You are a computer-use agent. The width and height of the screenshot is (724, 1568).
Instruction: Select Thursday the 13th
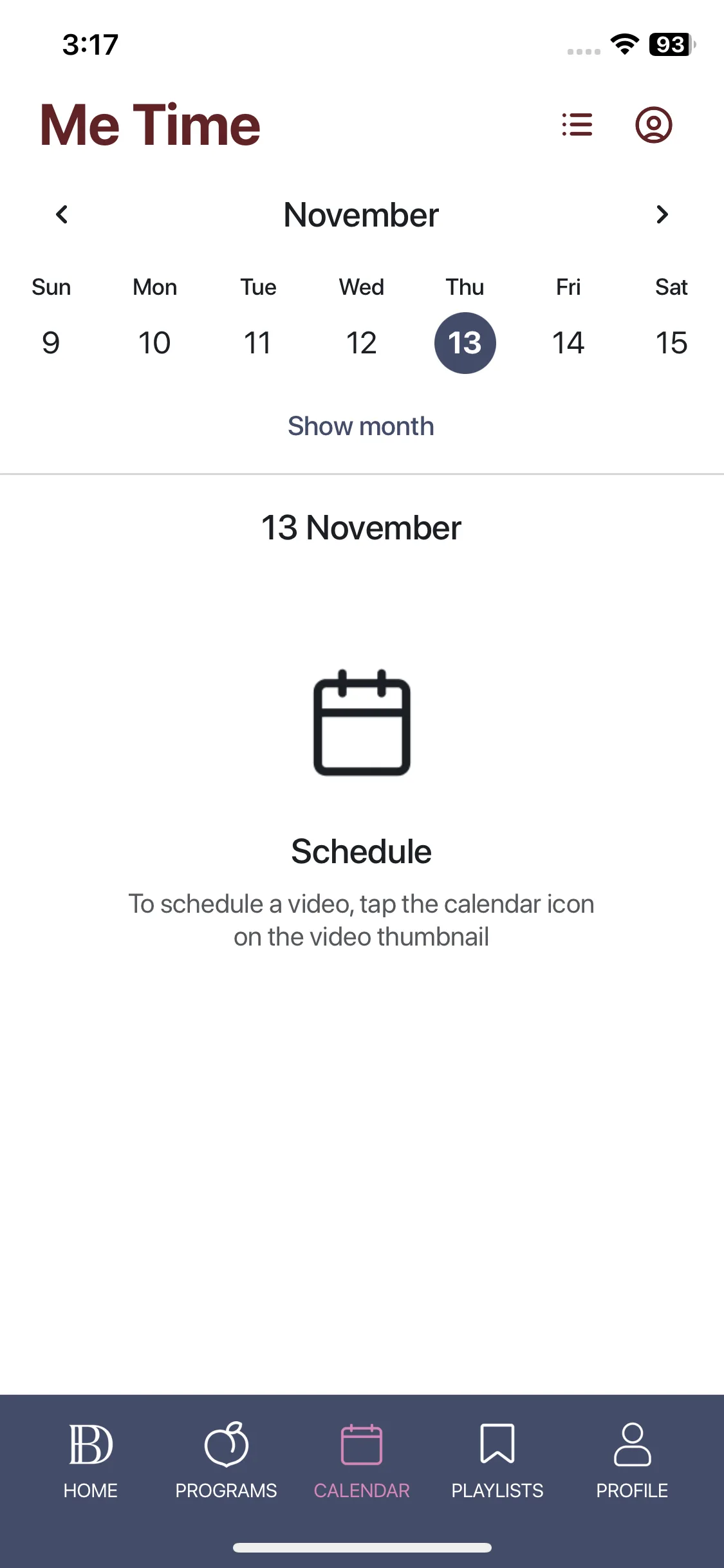pos(465,343)
